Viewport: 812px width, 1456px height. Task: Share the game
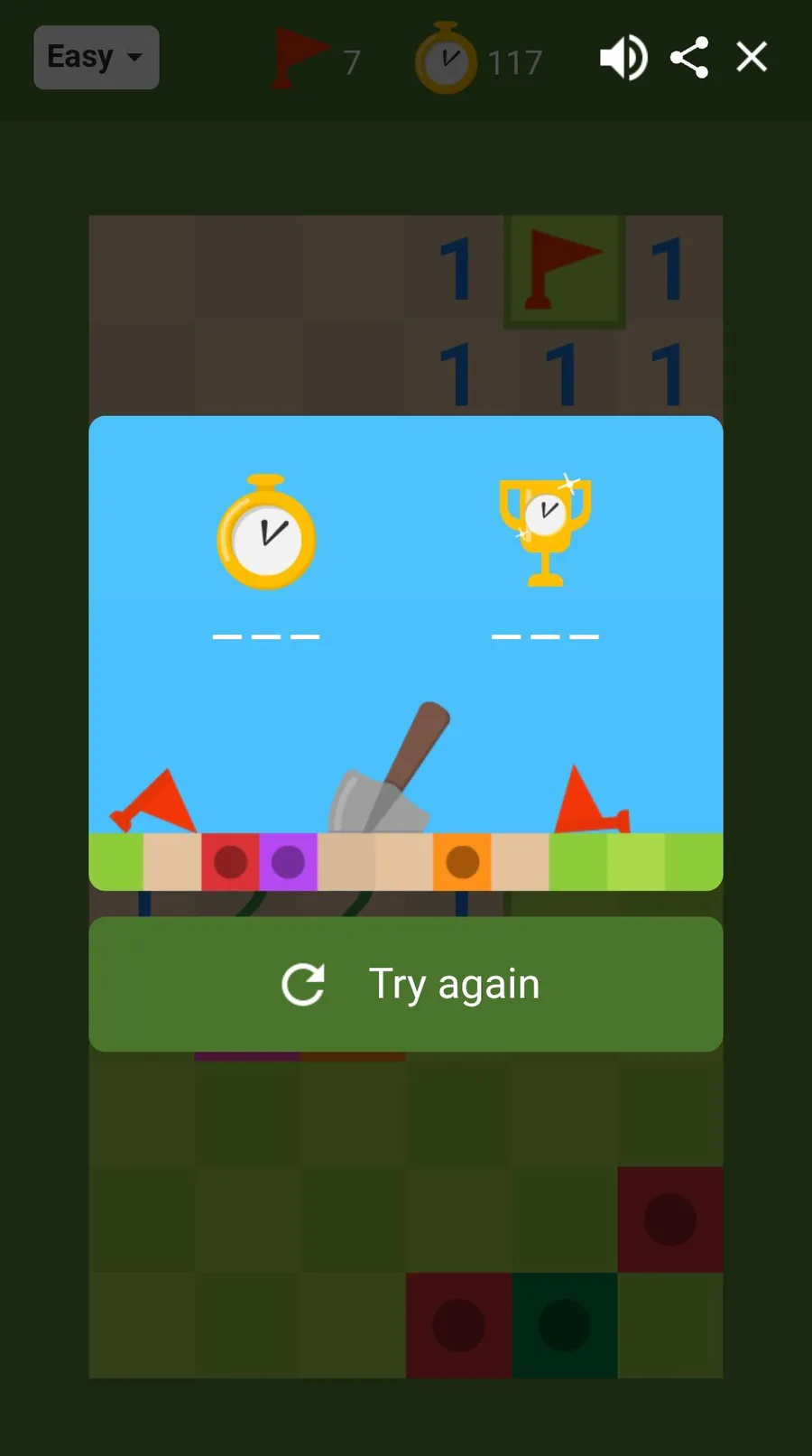[689, 58]
